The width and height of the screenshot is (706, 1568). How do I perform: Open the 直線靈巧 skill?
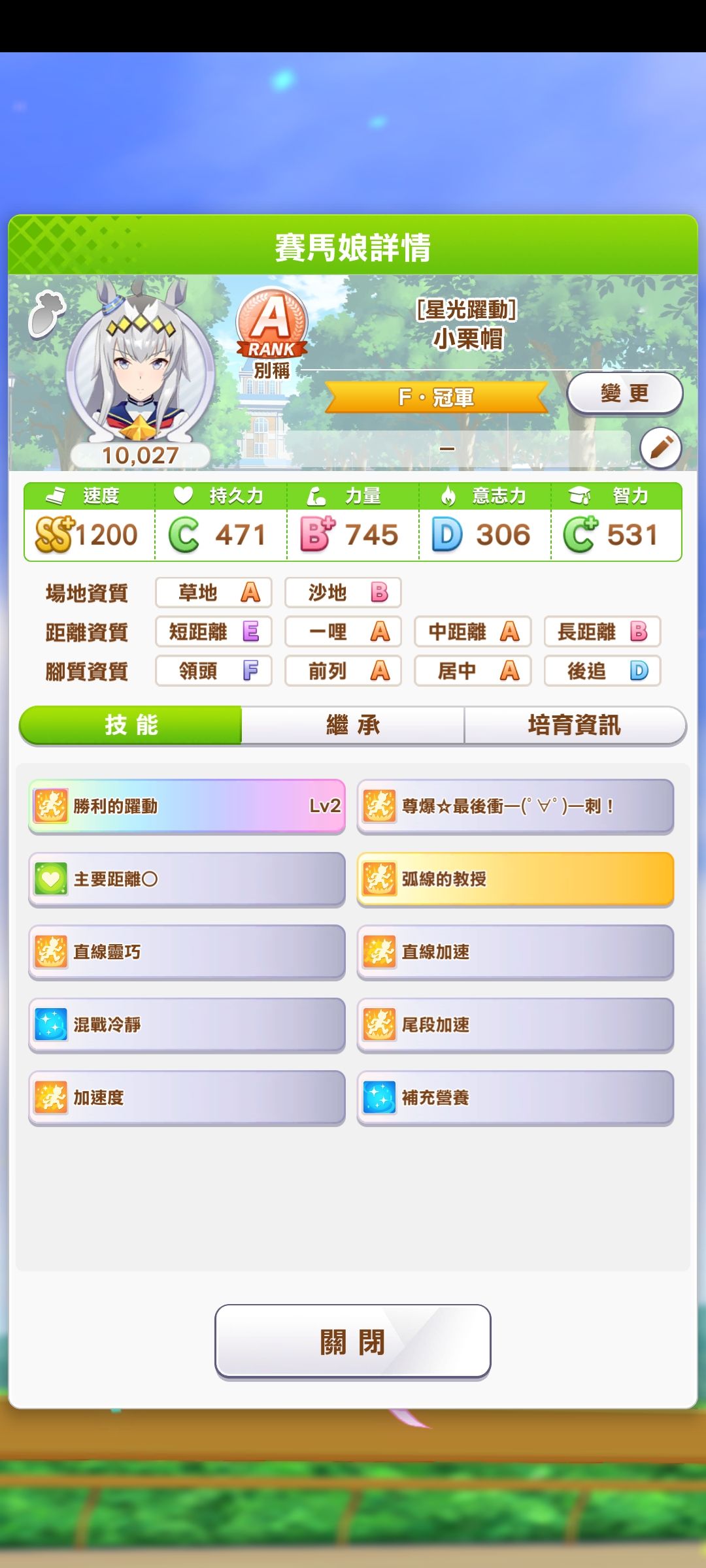[x=187, y=952]
